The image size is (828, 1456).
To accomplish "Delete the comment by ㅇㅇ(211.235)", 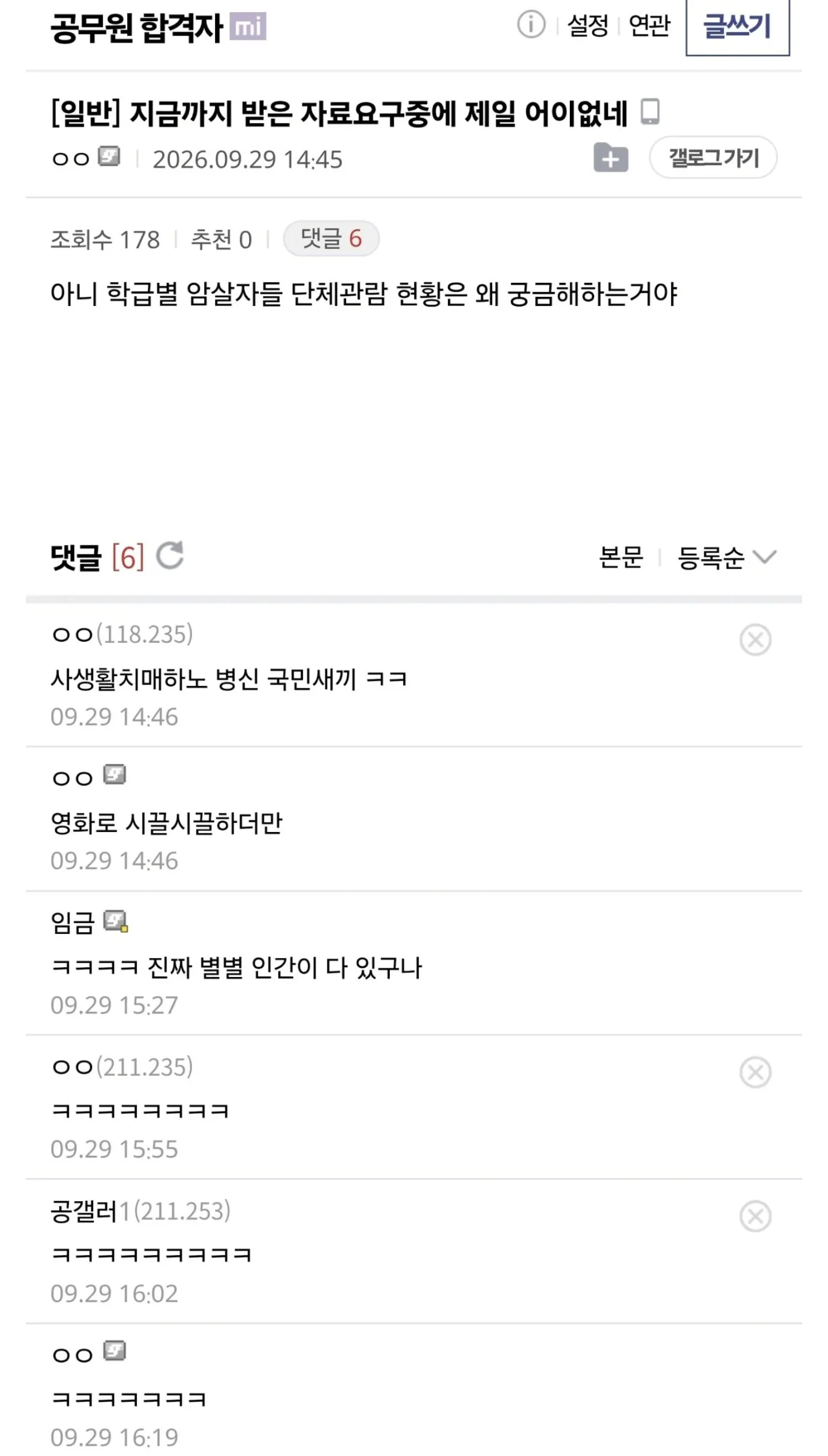I will [x=755, y=1072].
